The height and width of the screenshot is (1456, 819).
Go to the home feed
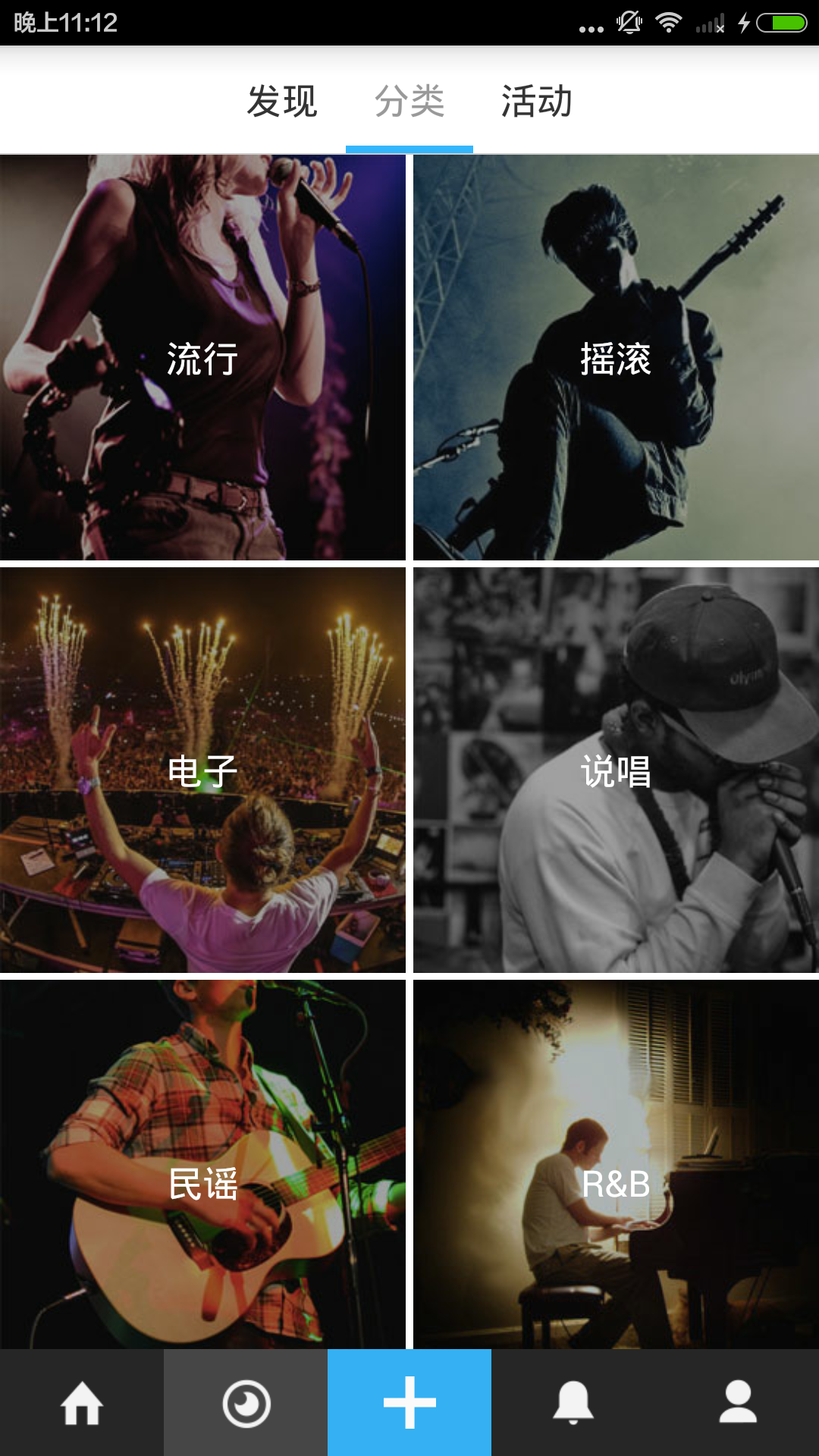tap(82, 1403)
